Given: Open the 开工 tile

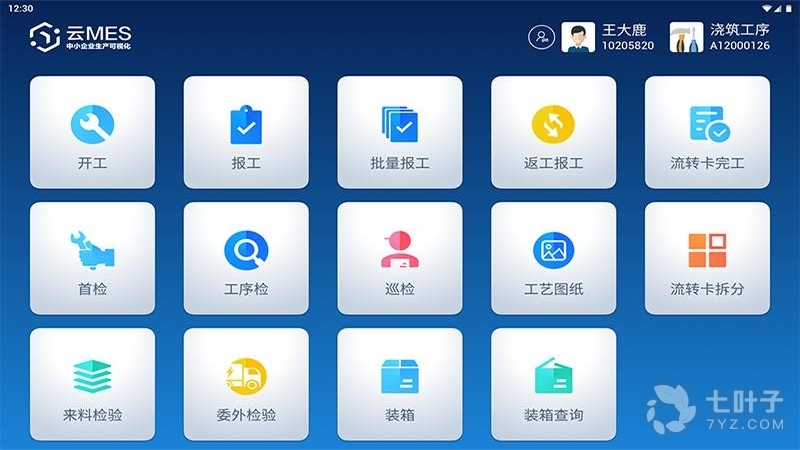Looking at the screenshot, I should [x=92, y=133].
